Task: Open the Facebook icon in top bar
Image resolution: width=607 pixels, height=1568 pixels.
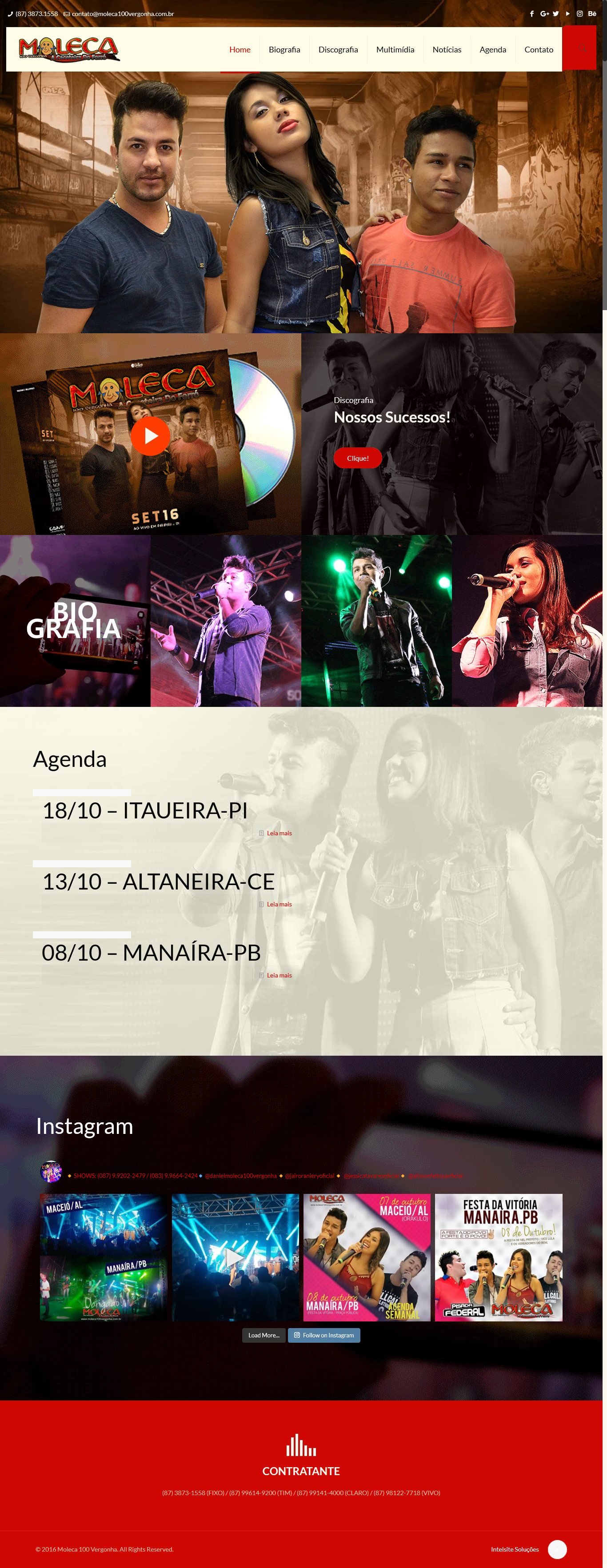Action: point(531,13)
